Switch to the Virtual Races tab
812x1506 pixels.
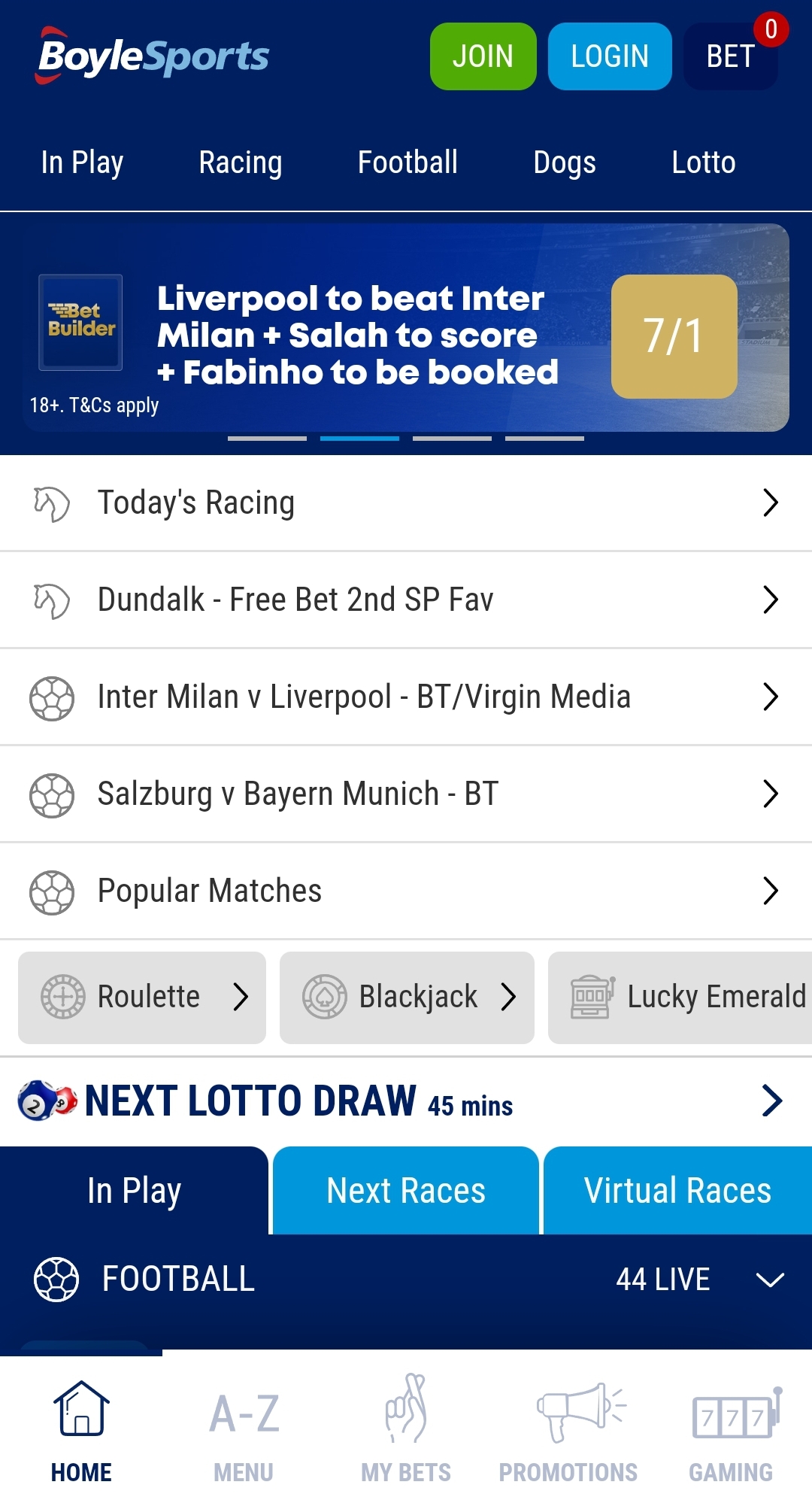[677, 1191]
